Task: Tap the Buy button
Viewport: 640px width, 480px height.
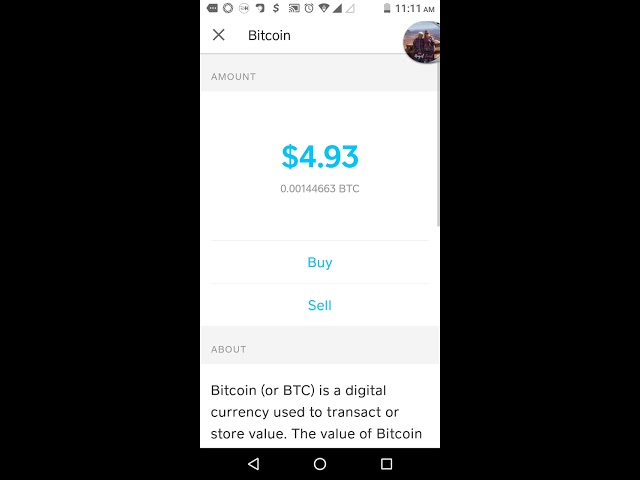Action: point(319,262)
